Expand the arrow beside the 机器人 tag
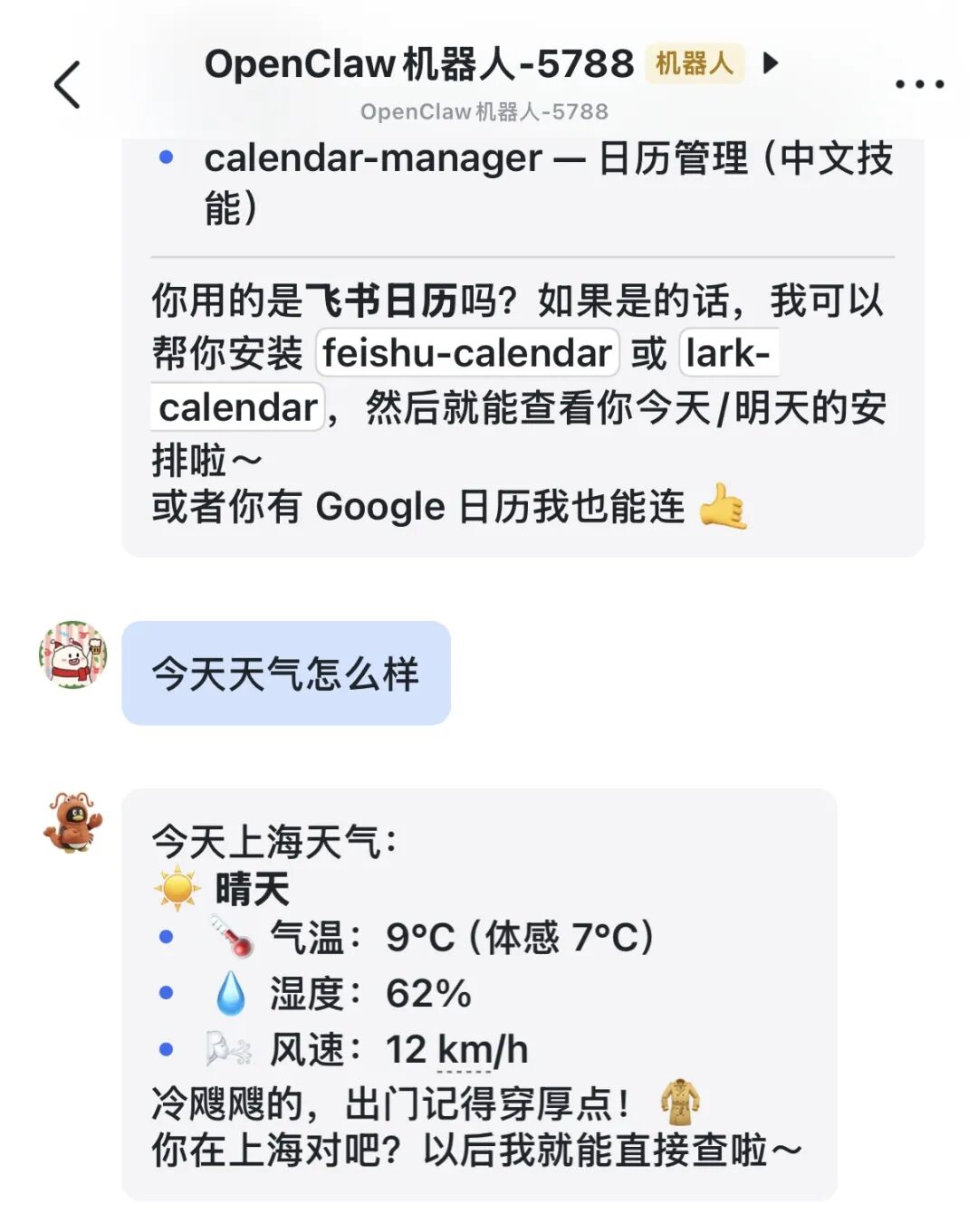The height and width of the screenshot is (1232, 978). tap(771, 63)
